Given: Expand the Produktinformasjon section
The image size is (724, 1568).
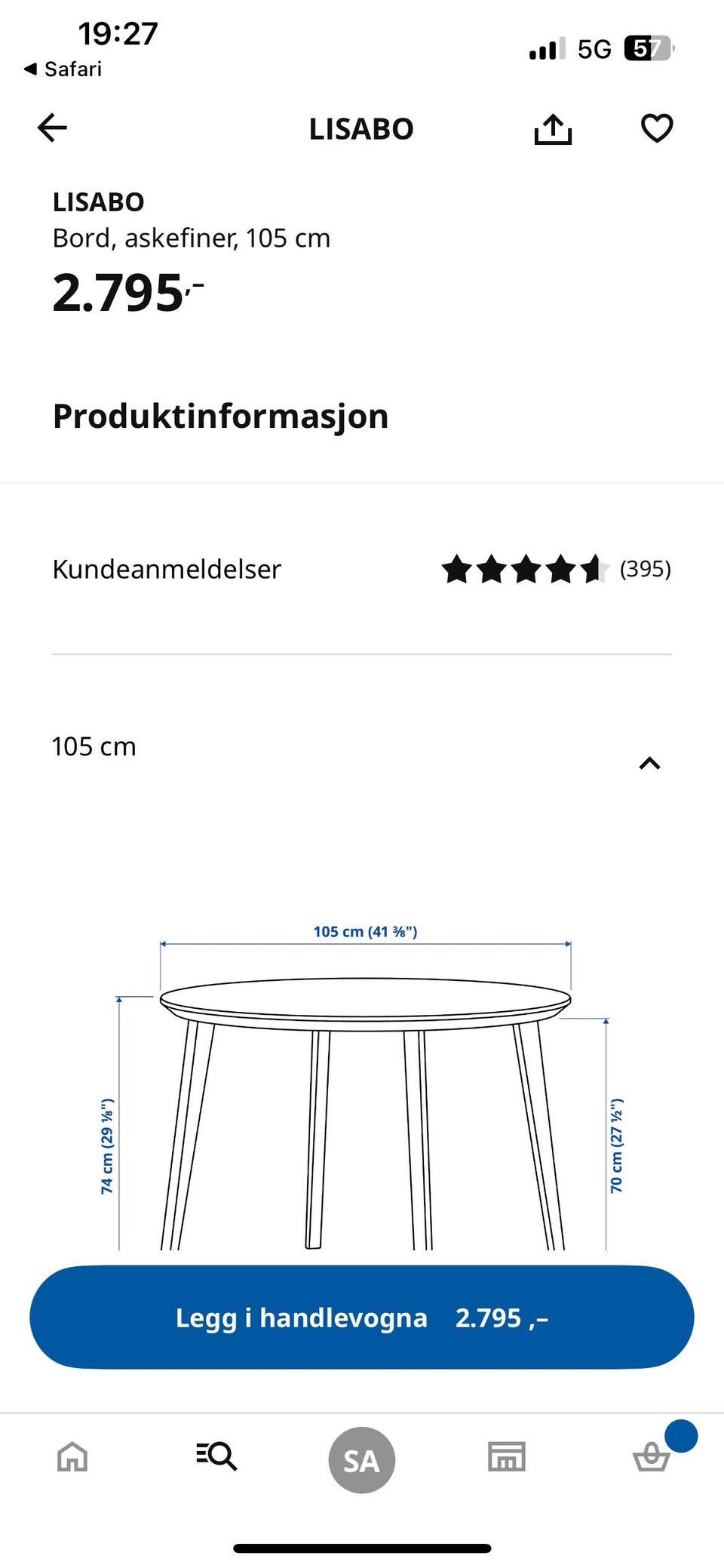Looking at the screenshot, I should coord(219,415).
